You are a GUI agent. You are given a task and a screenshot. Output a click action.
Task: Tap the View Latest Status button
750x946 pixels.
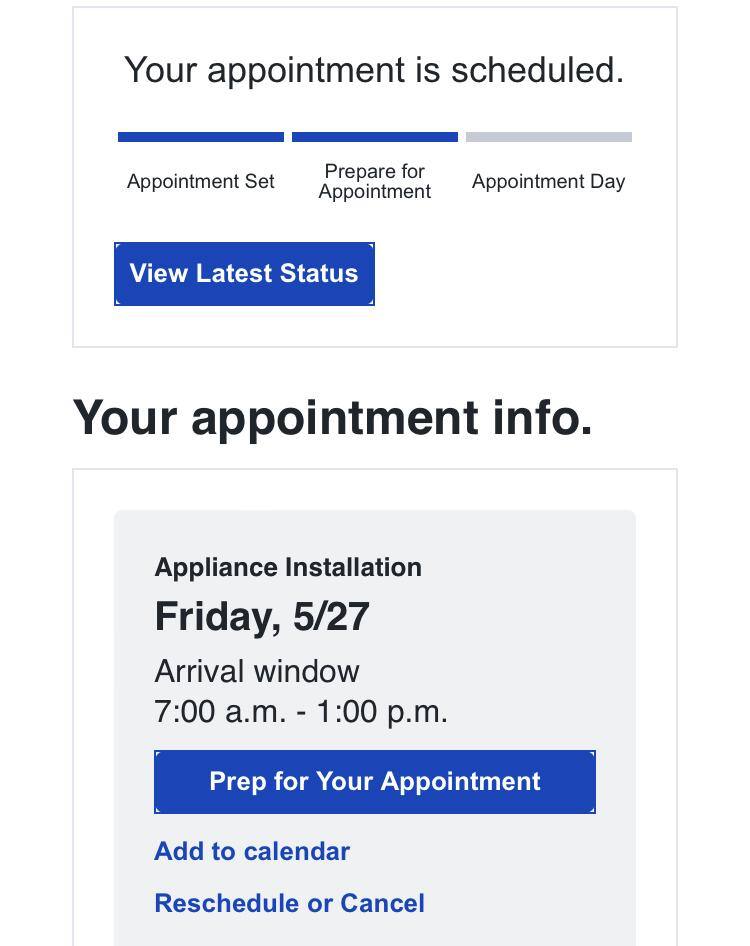click(x=244, y=273)
